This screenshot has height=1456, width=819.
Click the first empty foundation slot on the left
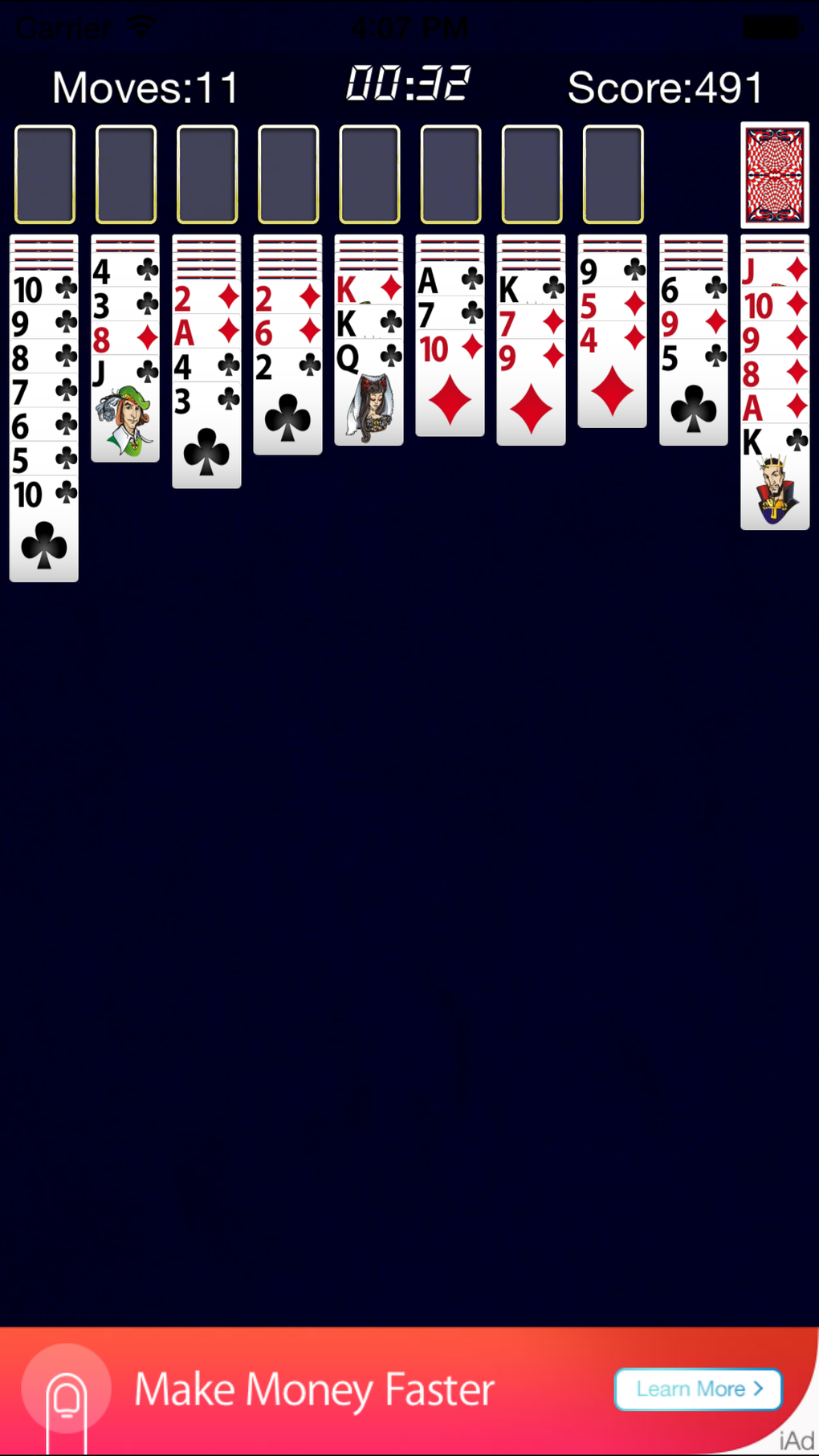(44, 174)
